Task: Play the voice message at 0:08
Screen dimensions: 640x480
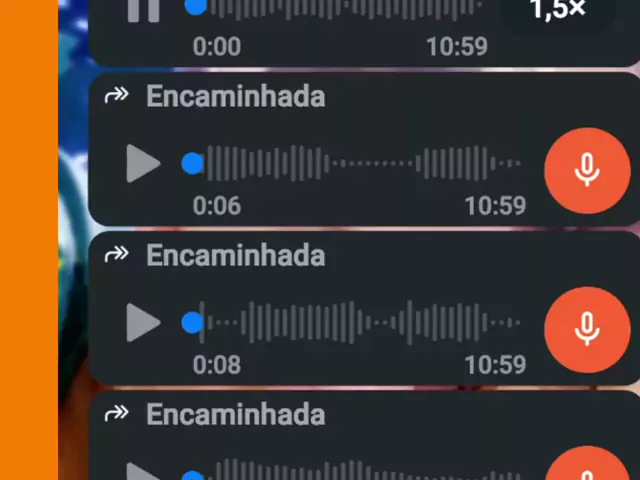Action: (143, 323)
